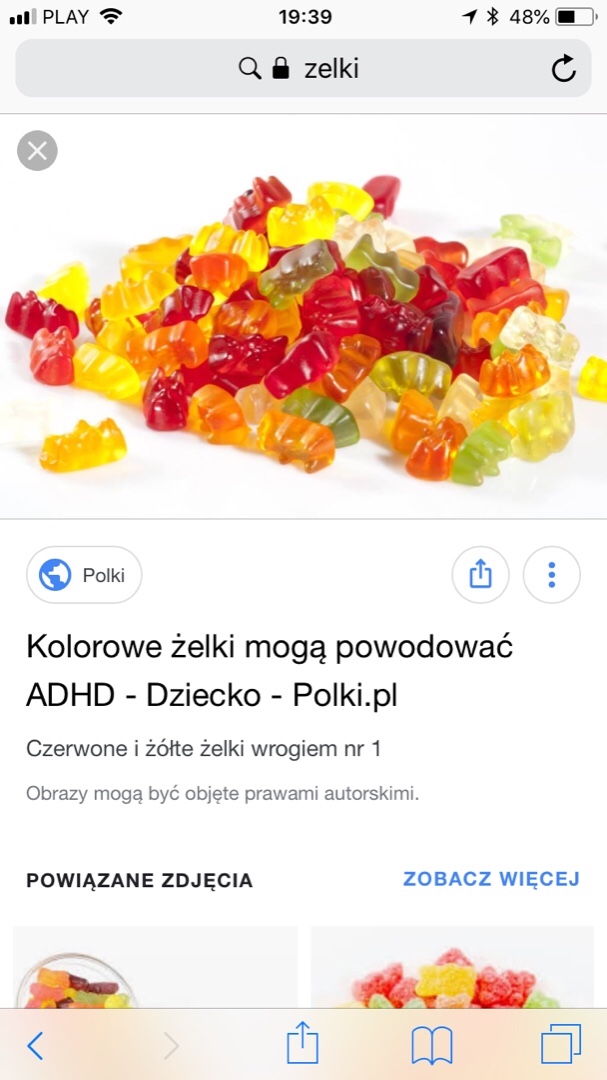This screenshot has width=607, height=1080.
Task: Close the image preview
Action: [37, 151]
